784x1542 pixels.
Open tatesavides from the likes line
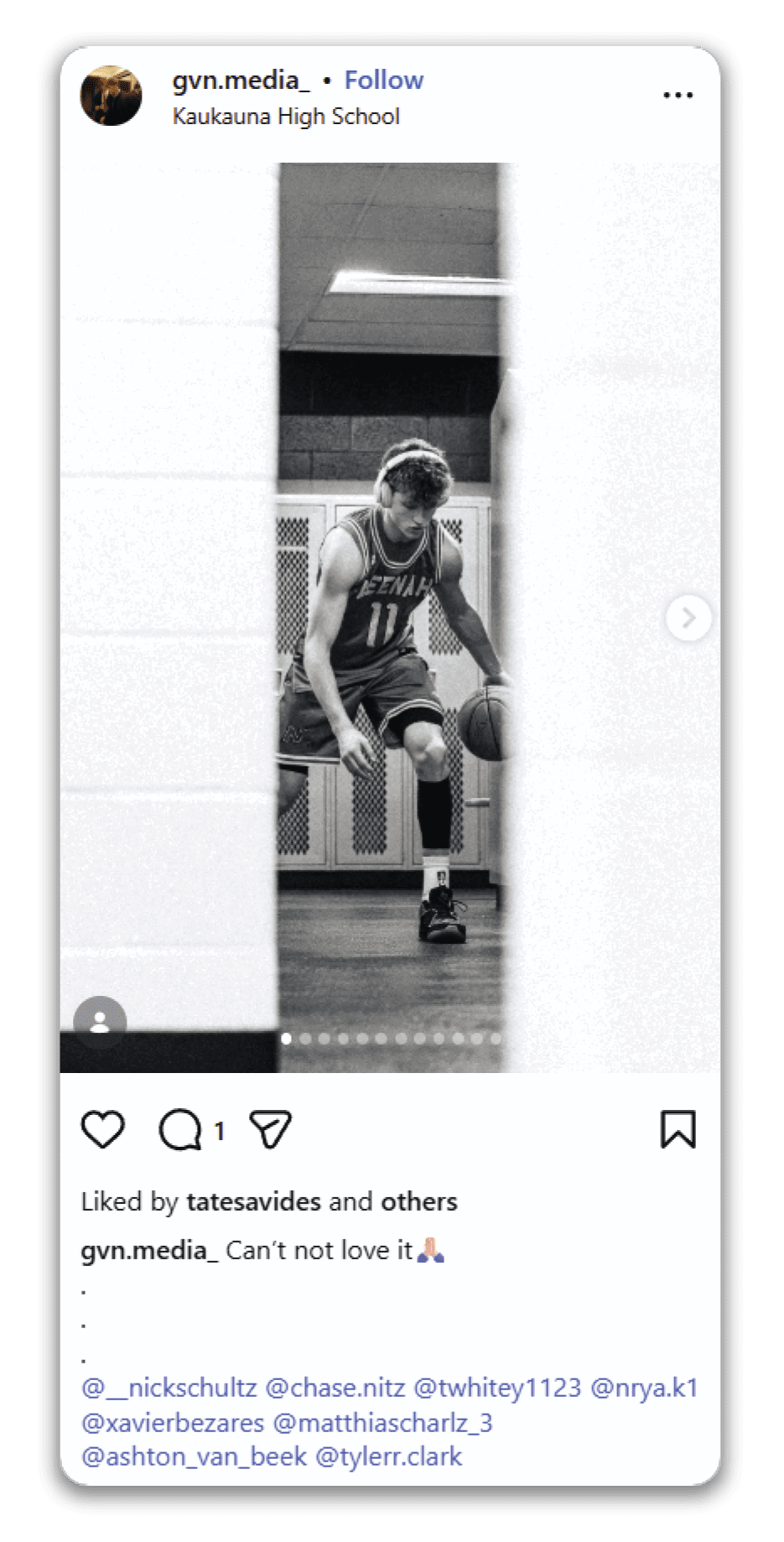pos(254,1202)
